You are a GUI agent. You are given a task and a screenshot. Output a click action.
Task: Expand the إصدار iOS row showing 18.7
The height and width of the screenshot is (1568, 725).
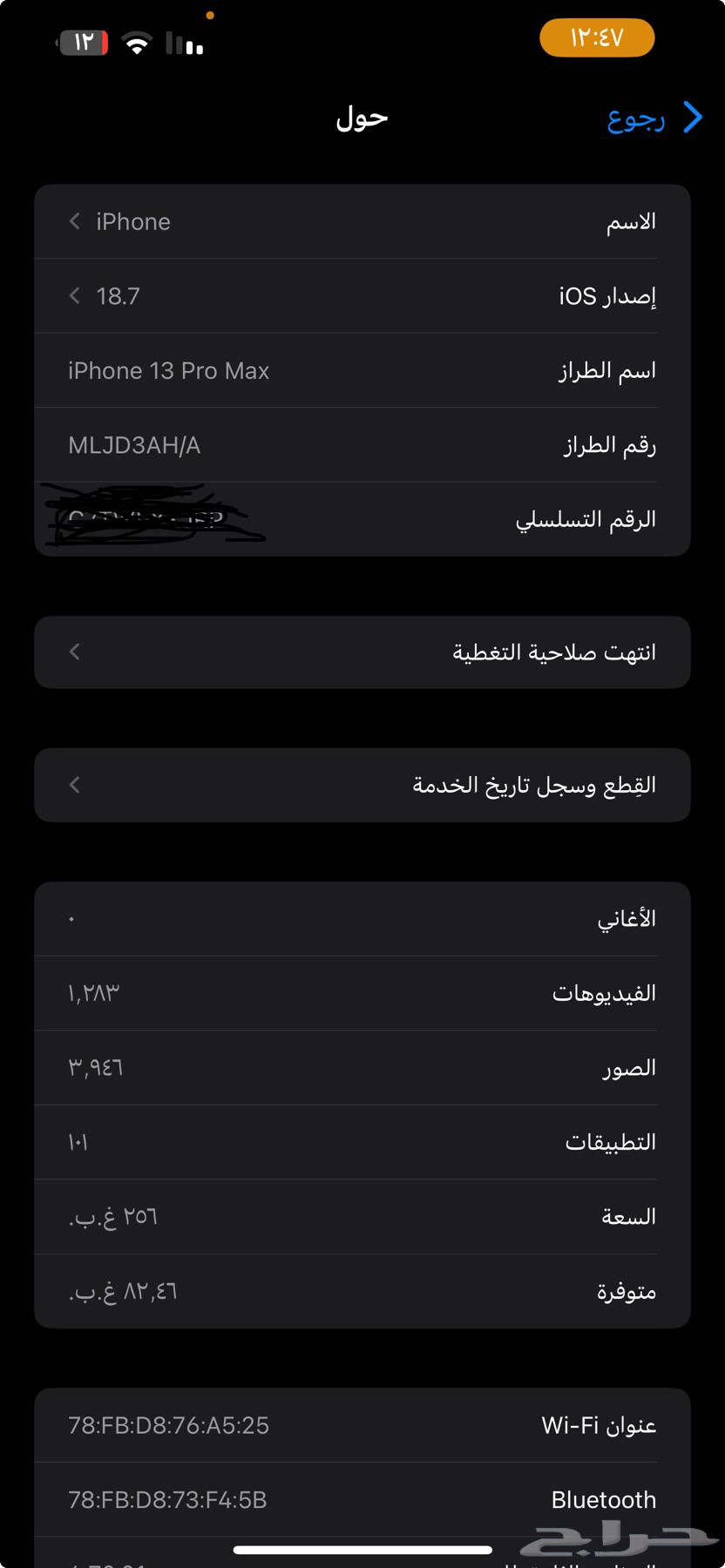[362, 295]
